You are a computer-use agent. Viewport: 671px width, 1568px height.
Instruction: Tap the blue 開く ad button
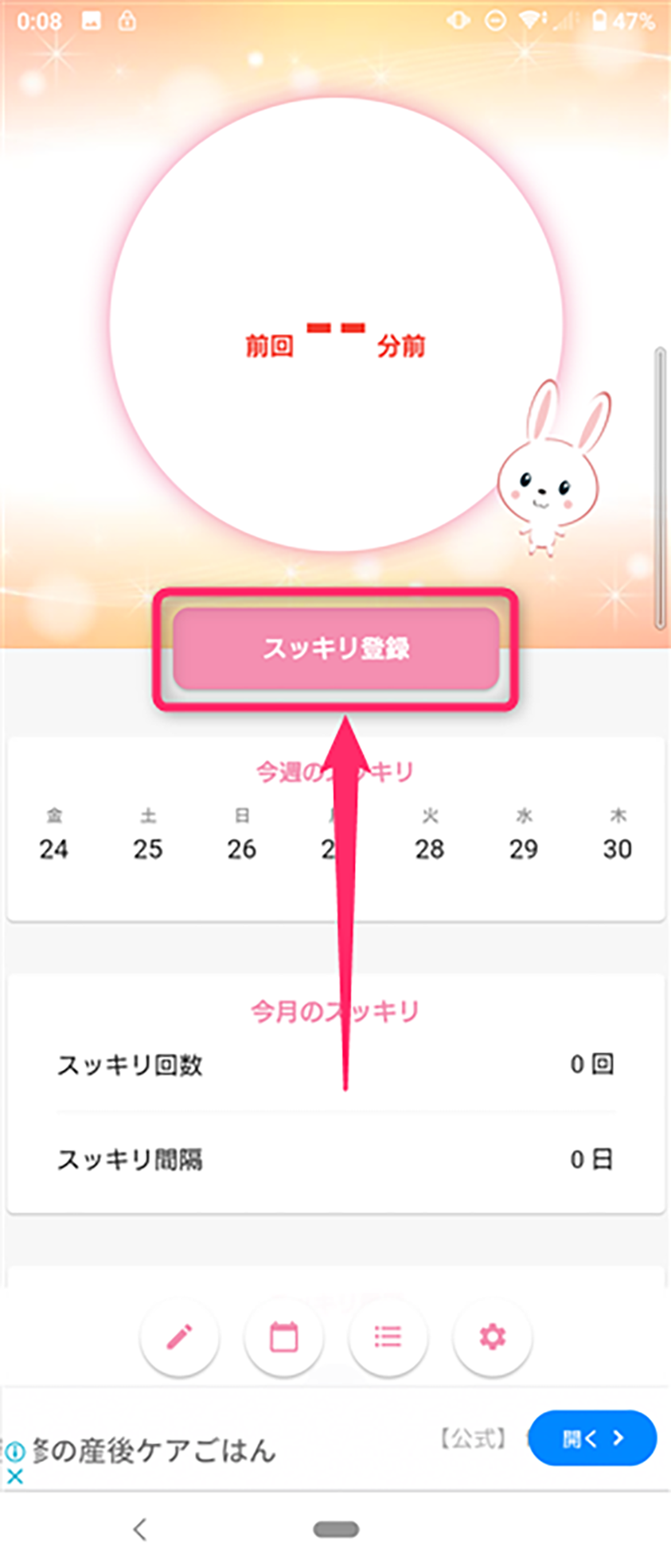(592, 1438)
